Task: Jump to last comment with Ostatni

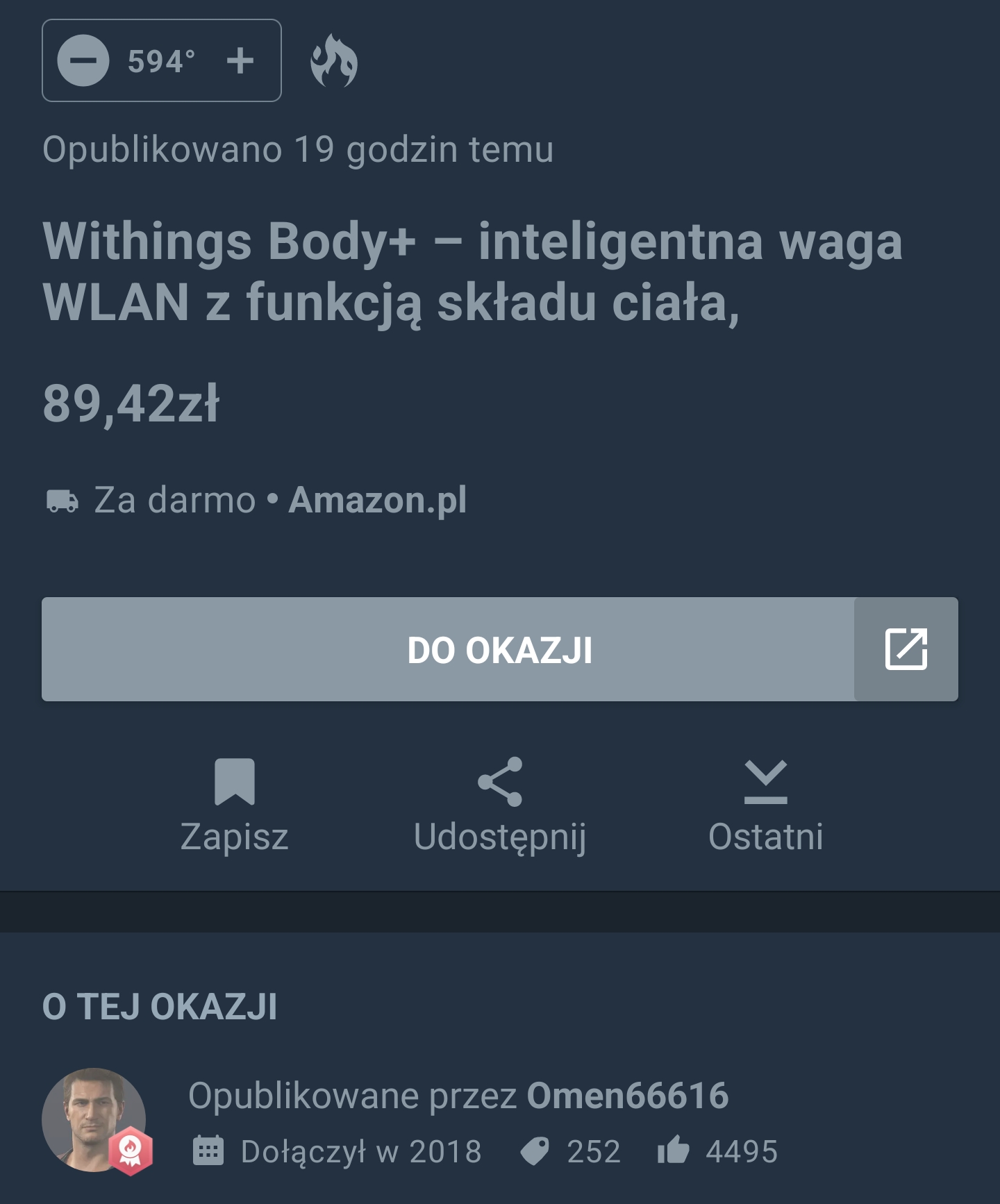Action: pyautogui.click(x=765, y=805)
